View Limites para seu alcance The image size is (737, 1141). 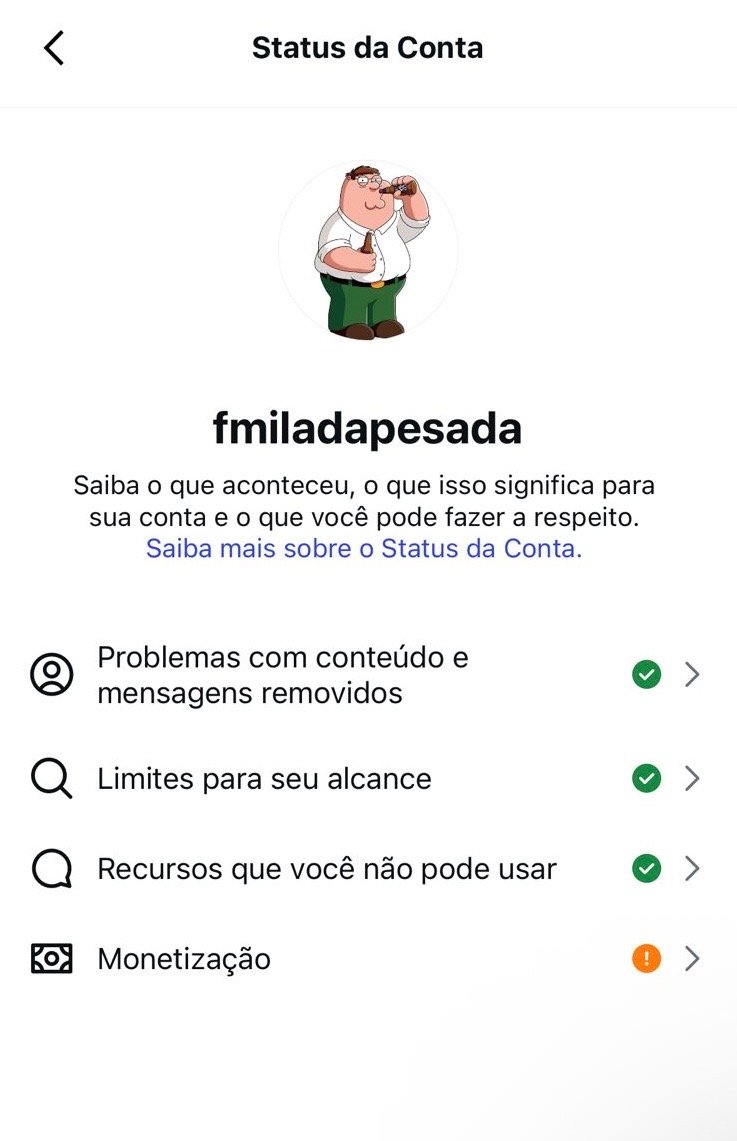pyautogui.click(x=366, y=778)
